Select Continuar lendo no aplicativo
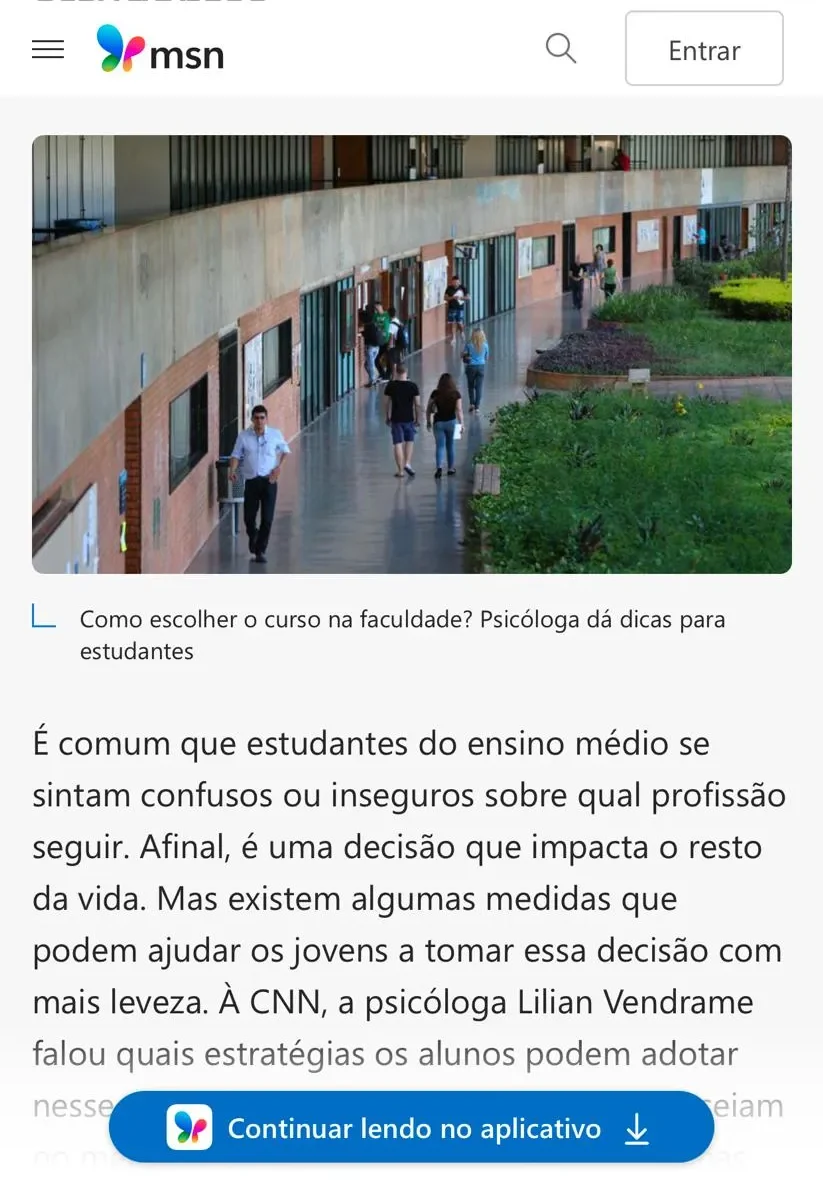This screenshot has height=1180, width=823. point(412,1128)
